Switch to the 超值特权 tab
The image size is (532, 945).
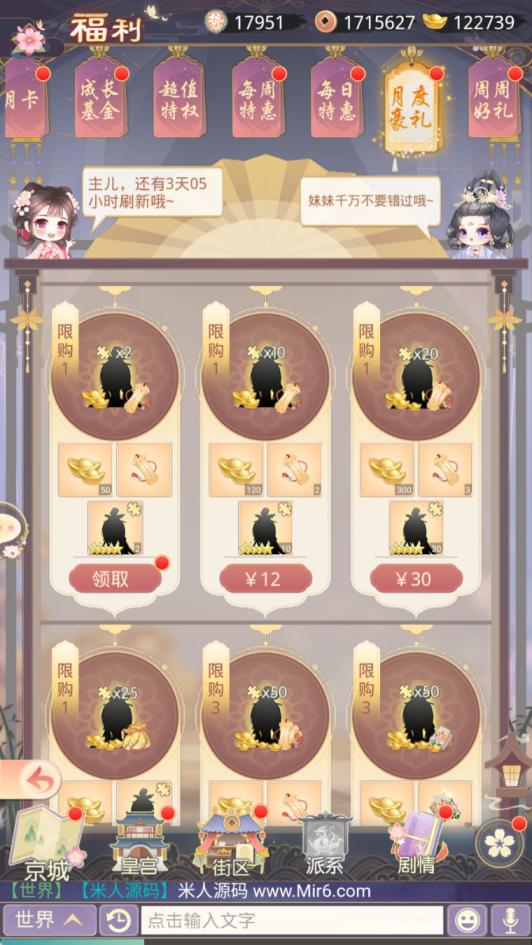(x=180, y=98)
